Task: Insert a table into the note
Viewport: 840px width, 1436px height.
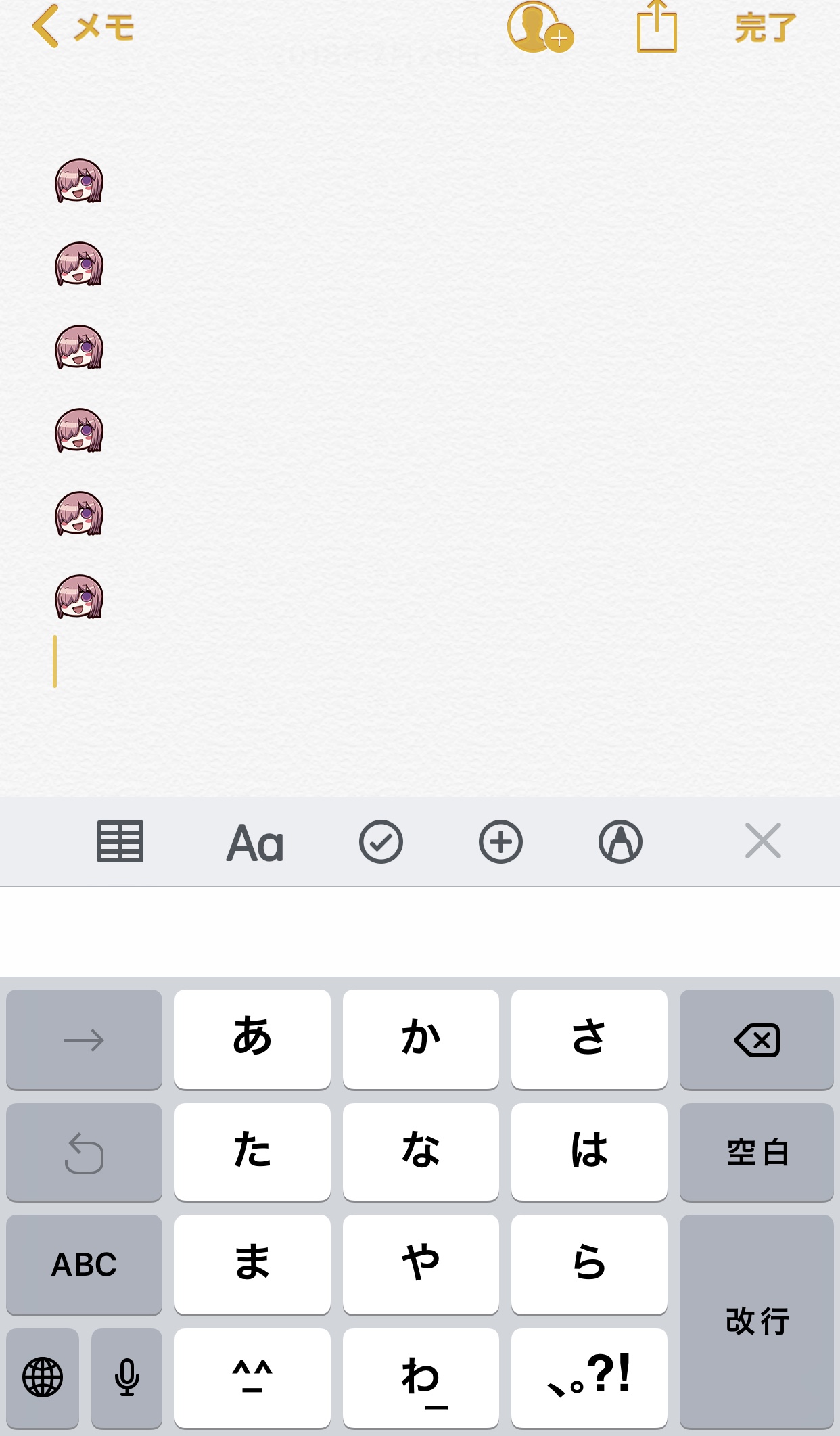Action: (120, 842)
